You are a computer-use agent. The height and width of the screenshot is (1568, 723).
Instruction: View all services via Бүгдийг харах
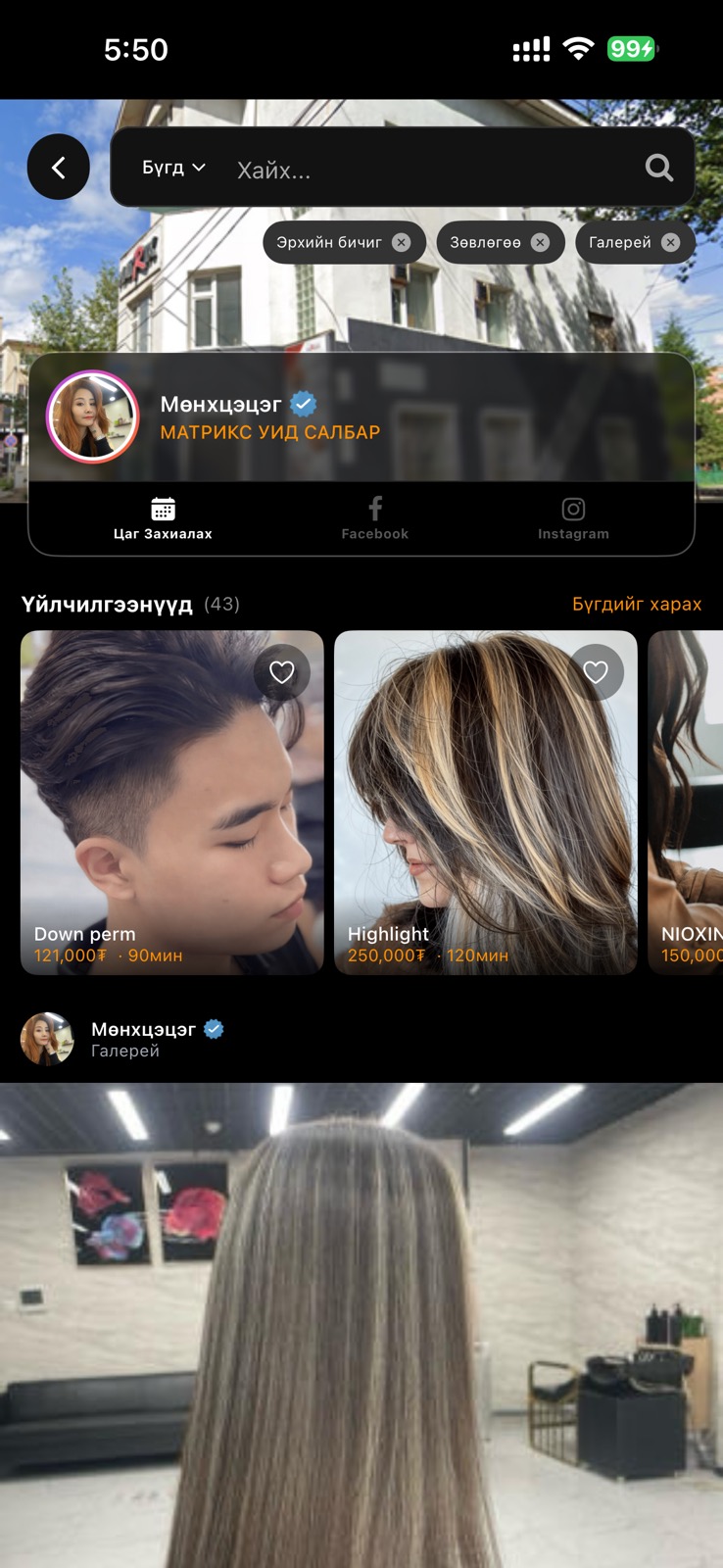(637, 604)
